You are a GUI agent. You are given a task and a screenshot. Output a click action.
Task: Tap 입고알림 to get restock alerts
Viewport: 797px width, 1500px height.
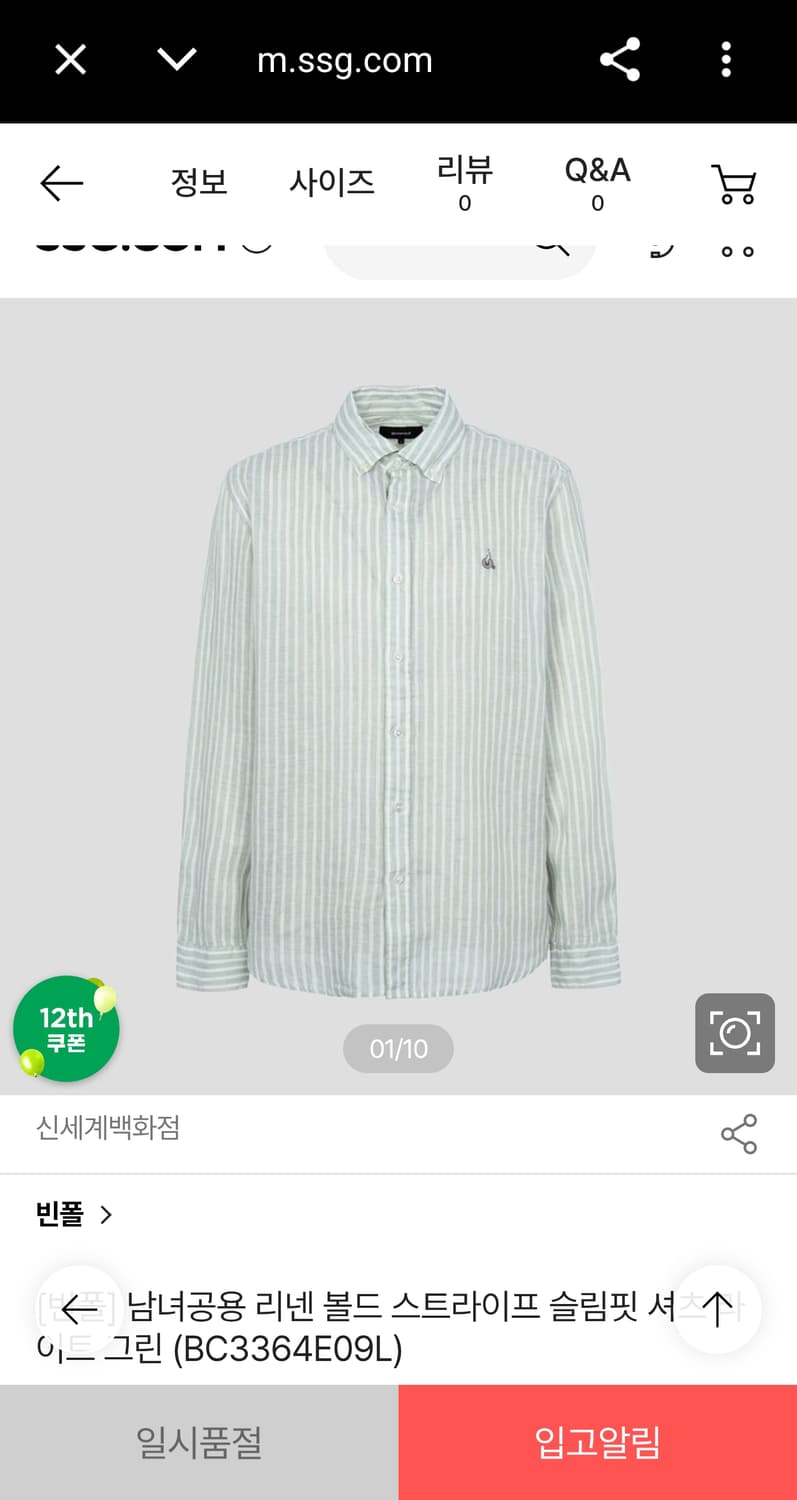click(x=597, y=1442)
